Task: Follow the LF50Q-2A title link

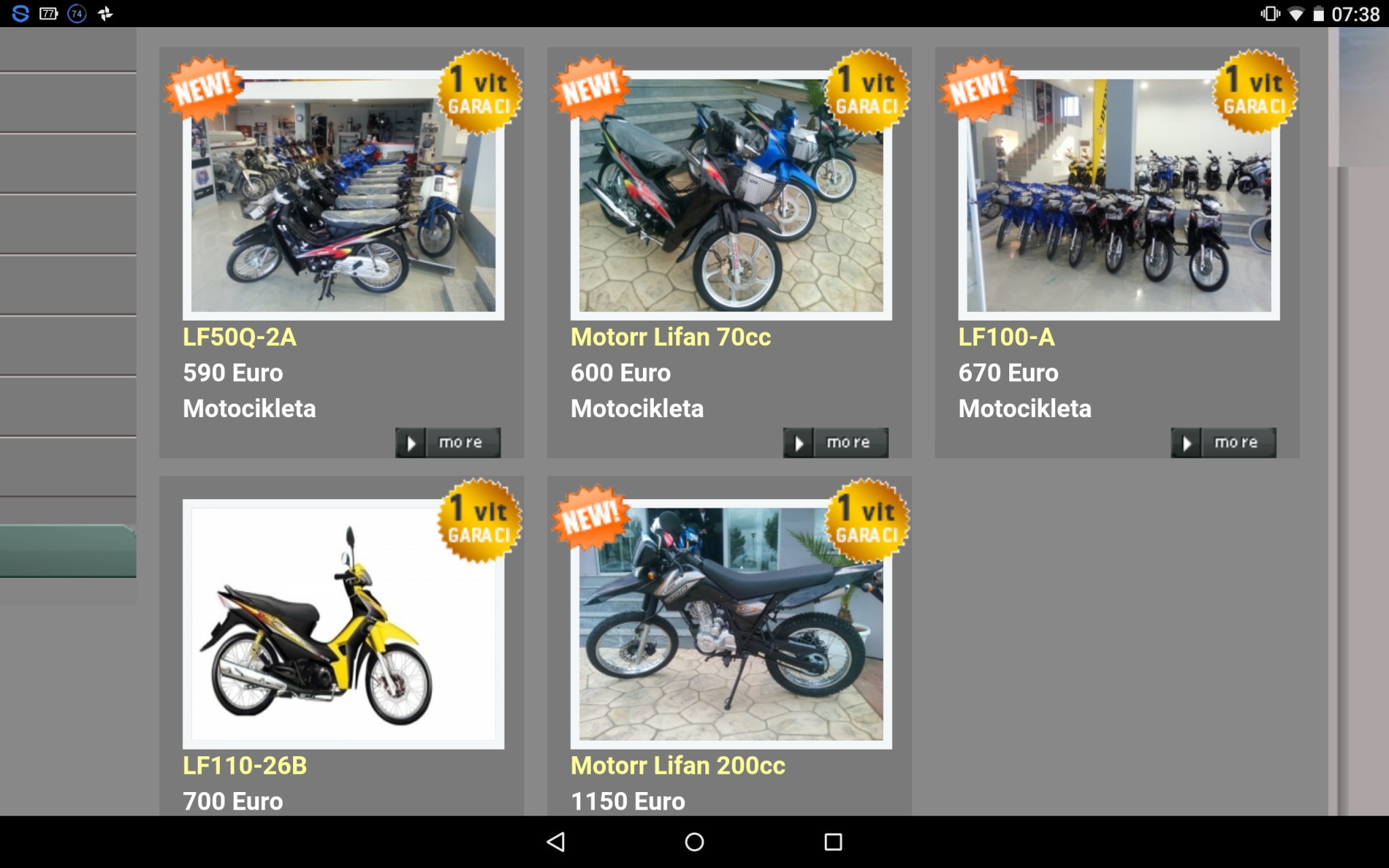Action: point(239,337)
